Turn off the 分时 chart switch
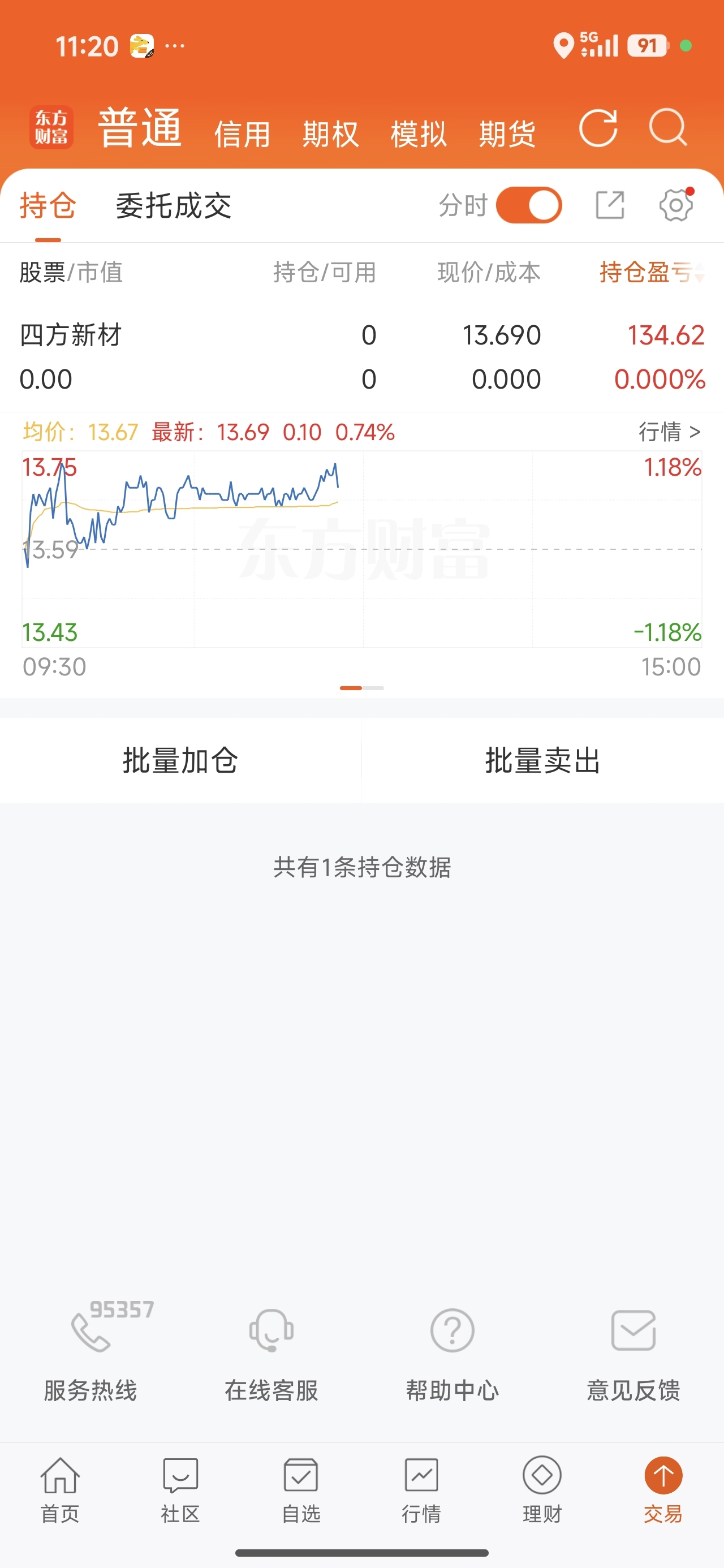Image resolution: width=724 pixels, height=1568 pixels. pyautogui.click(x=528, y=205)
